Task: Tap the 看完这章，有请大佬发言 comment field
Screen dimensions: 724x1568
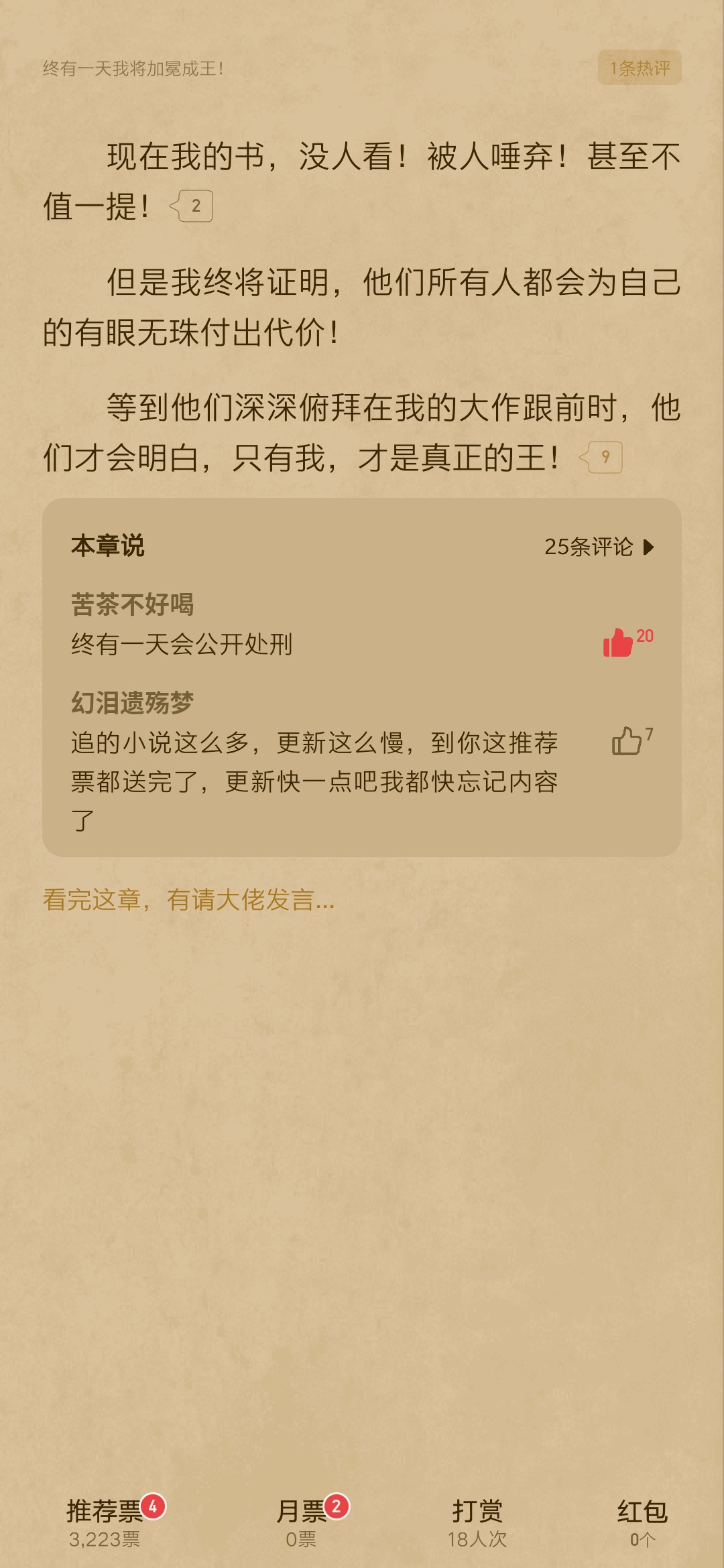Action: click(x=188, y=899)
